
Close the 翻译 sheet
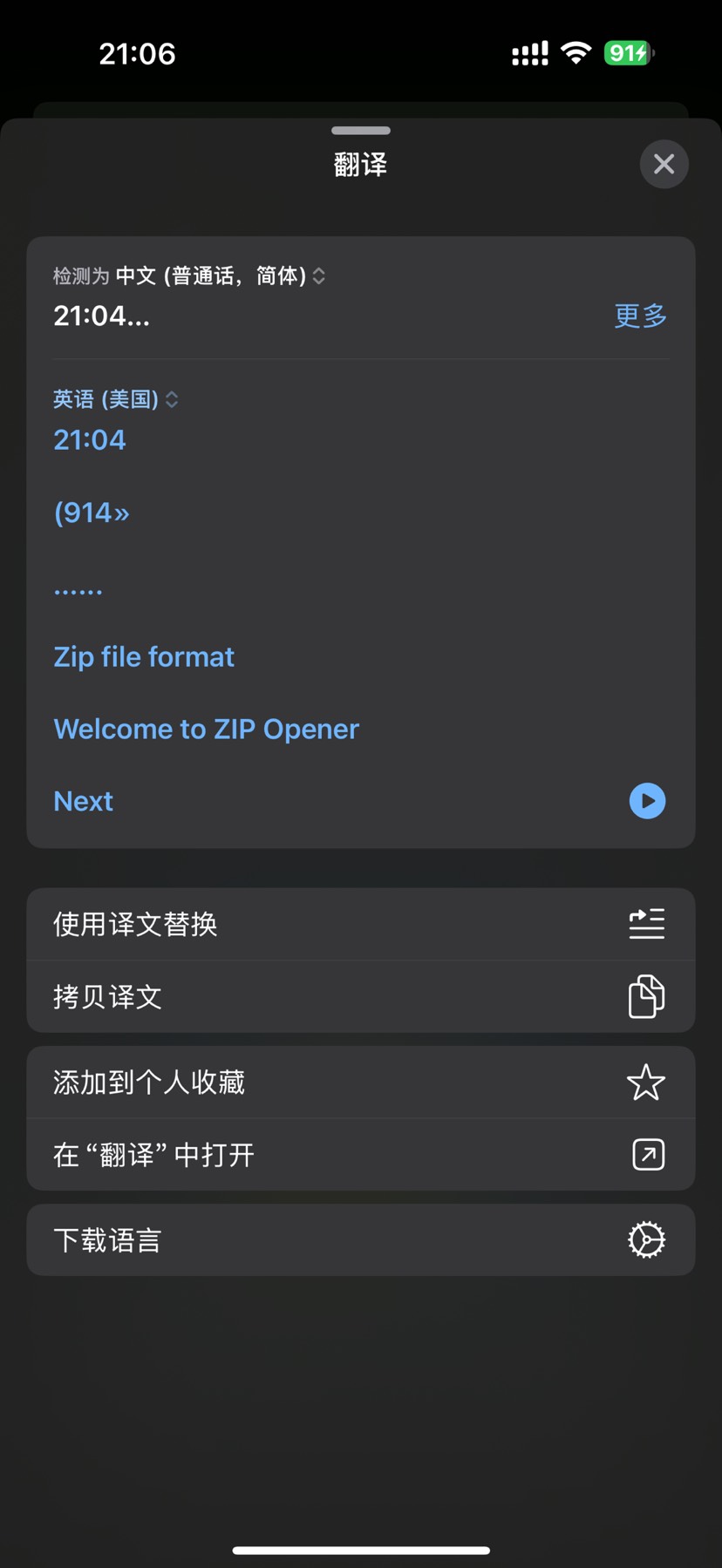(x=664, y=164)
